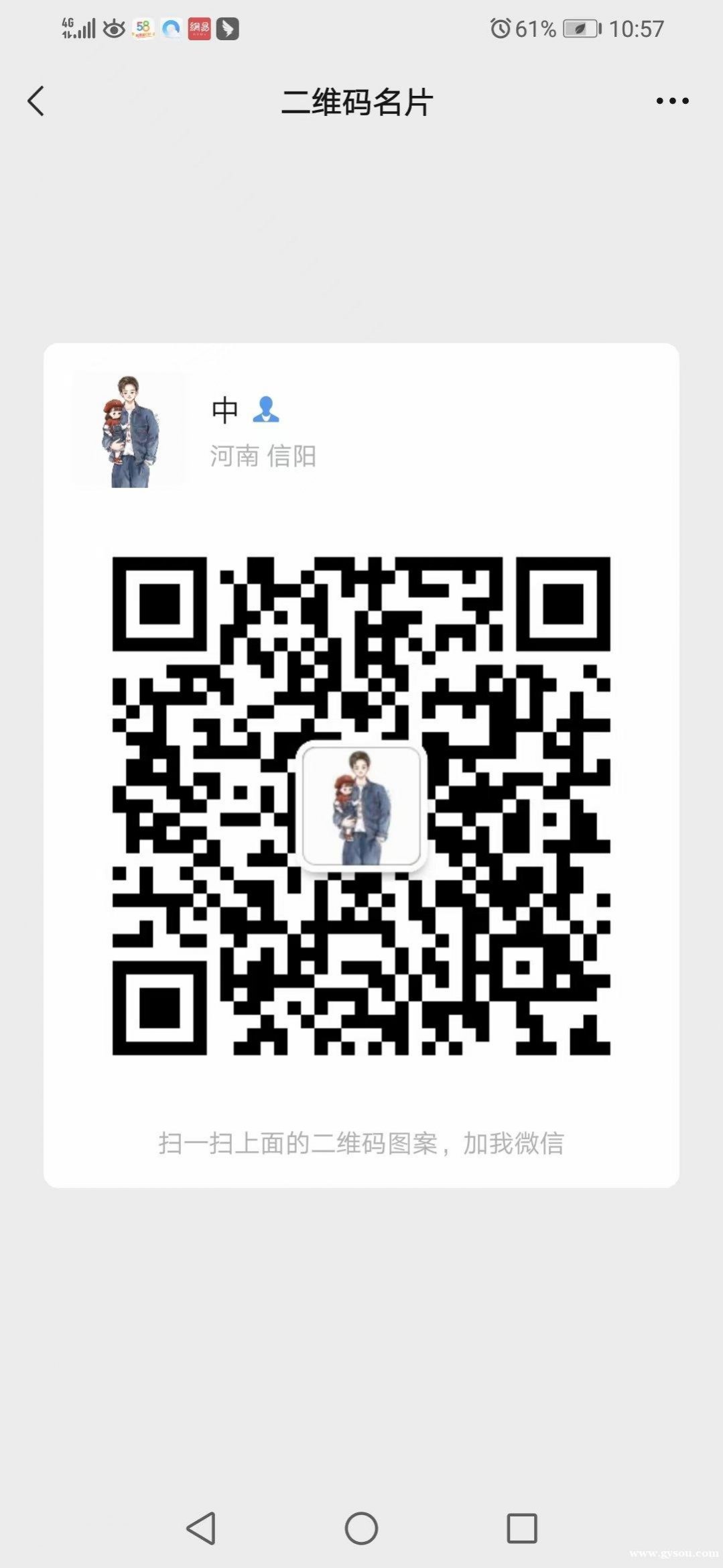Go back from the QR code card page

tap(36, 101)
